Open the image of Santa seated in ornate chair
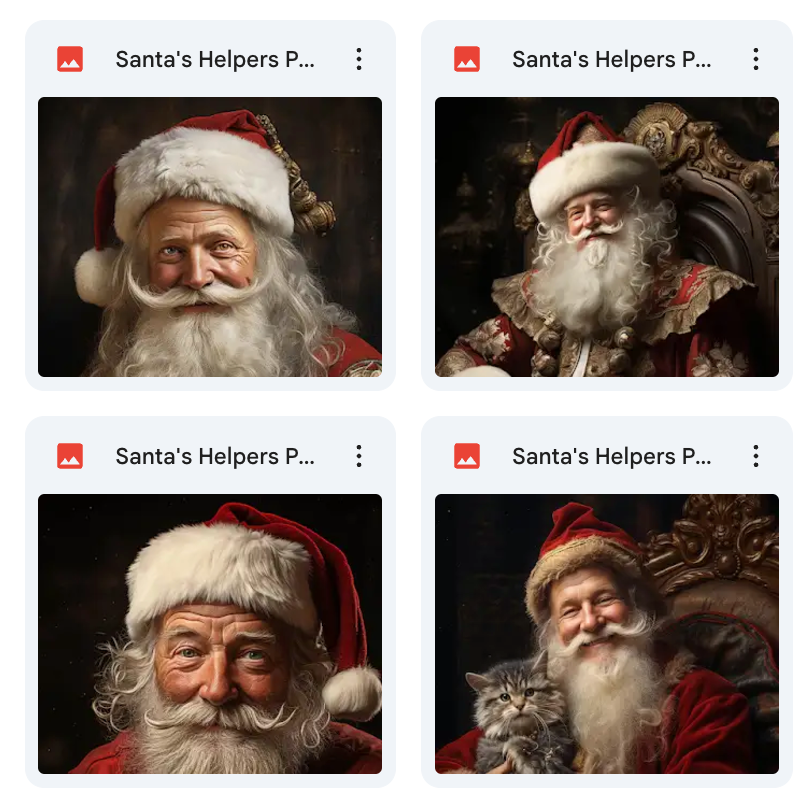This screenshot has height=790, width=808. (606, 237)
